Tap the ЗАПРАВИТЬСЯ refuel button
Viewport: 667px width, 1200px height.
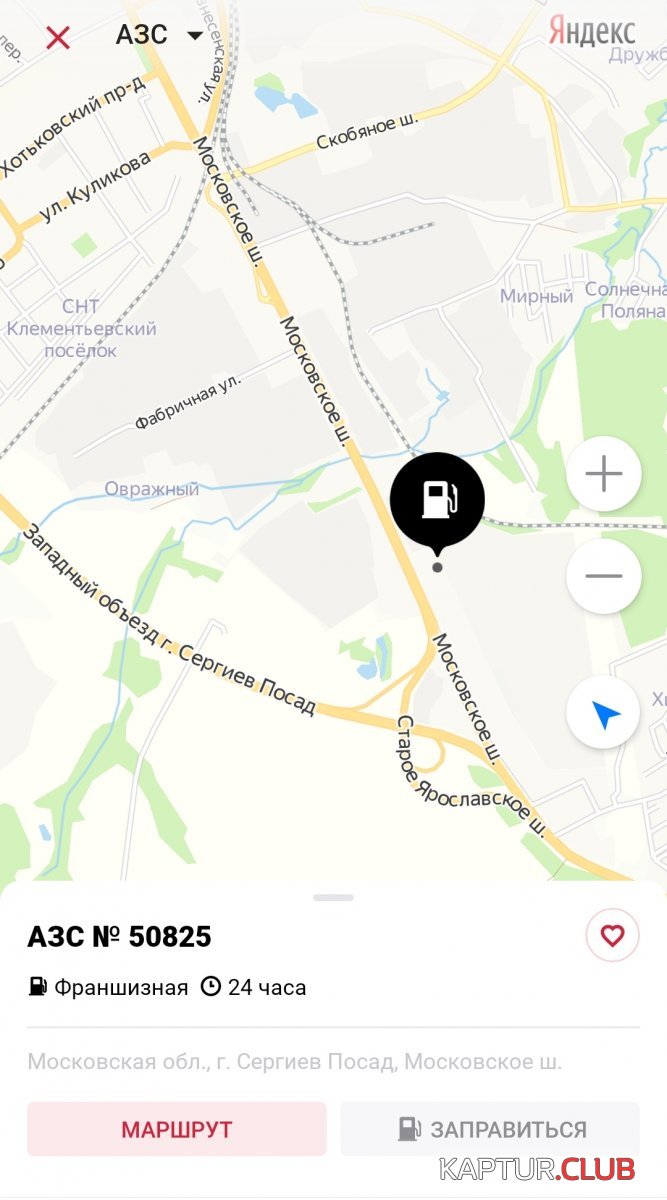490,1129
